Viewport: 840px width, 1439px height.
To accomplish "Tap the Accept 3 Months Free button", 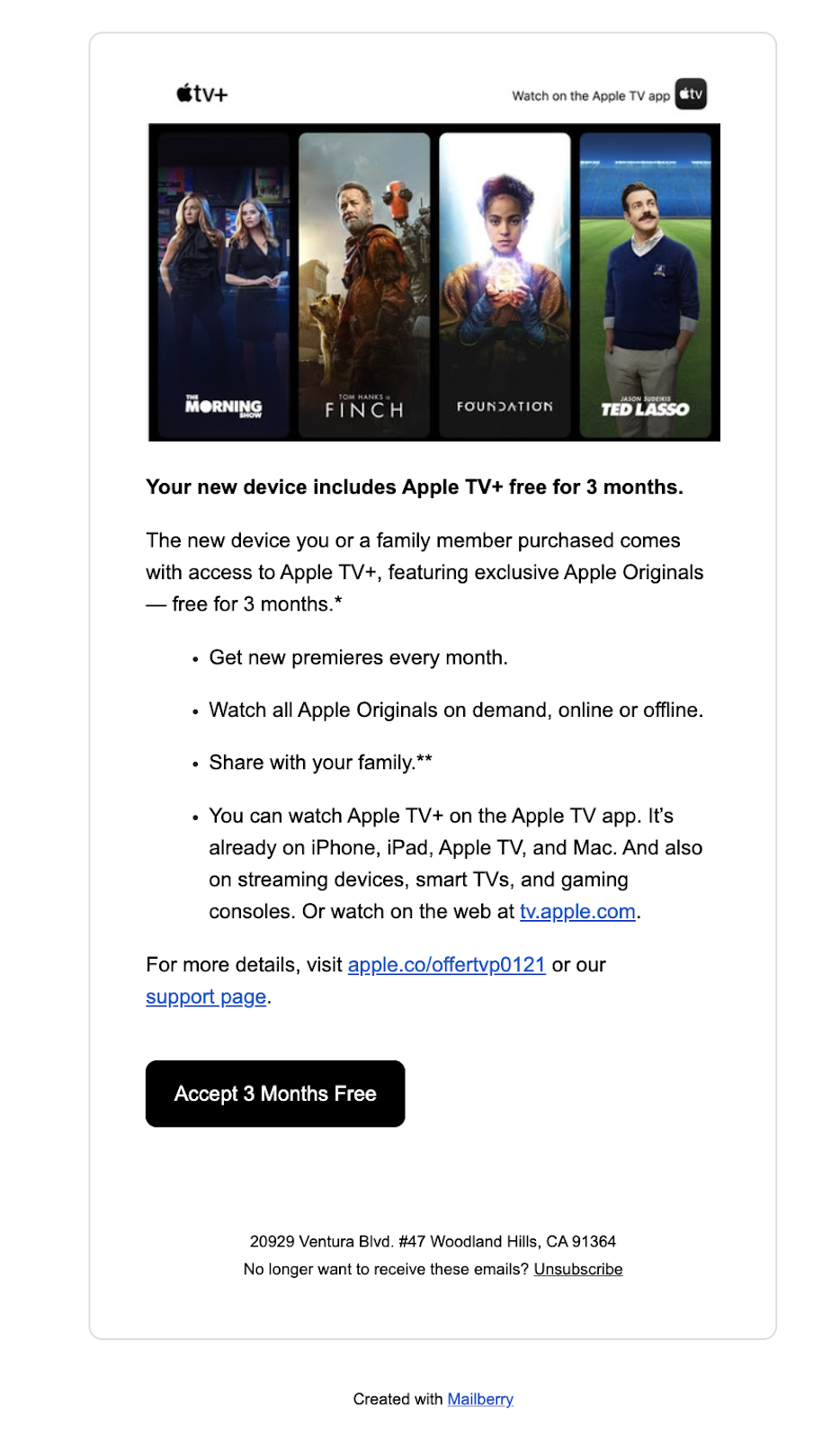I will pos(275,1094).
